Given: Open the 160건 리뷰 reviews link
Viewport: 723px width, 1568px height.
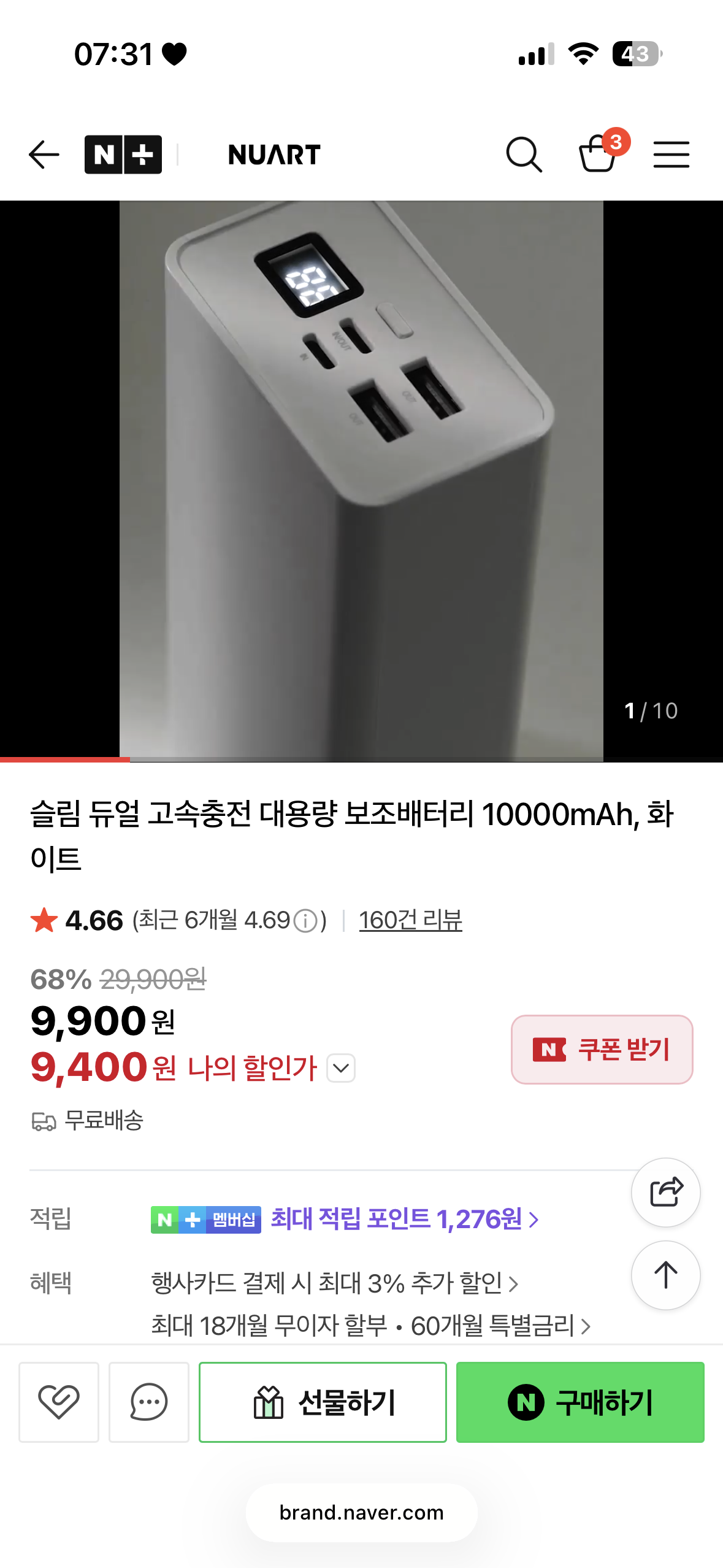Looking at the screenshot, I should (x=410, y=920).
